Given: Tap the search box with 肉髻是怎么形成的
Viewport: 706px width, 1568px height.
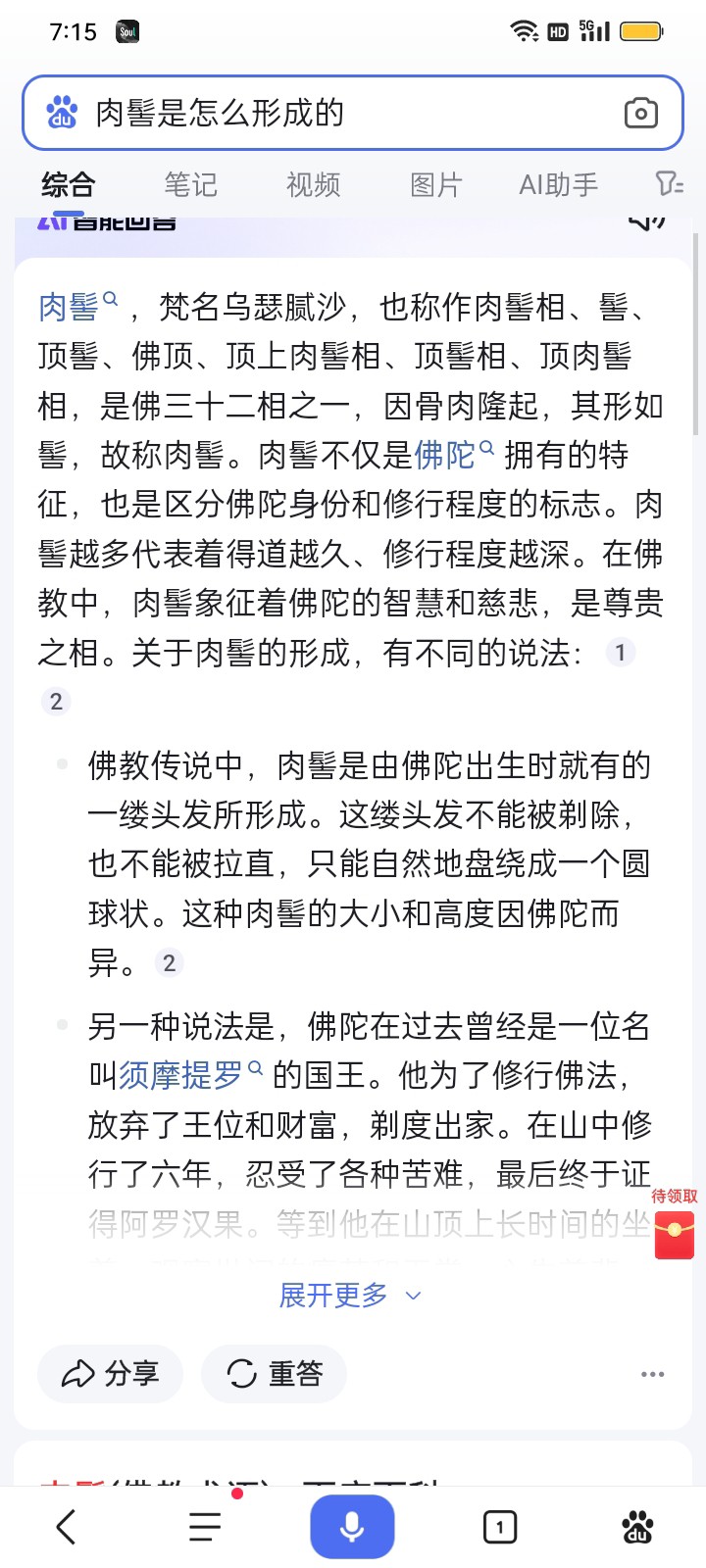Looking at the screenshot, I should point(352,113).
